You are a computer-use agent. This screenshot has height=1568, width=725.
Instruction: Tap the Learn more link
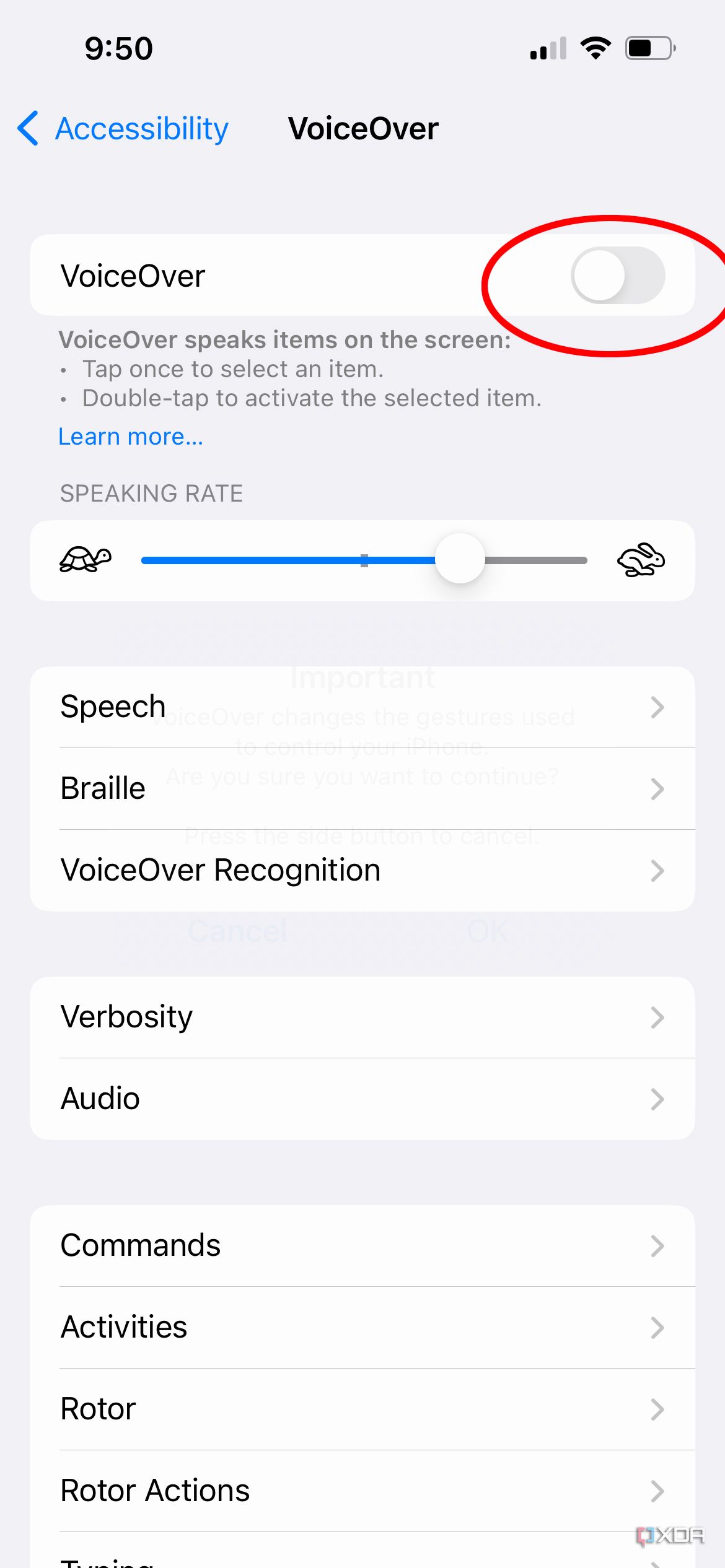pos(130,436)
